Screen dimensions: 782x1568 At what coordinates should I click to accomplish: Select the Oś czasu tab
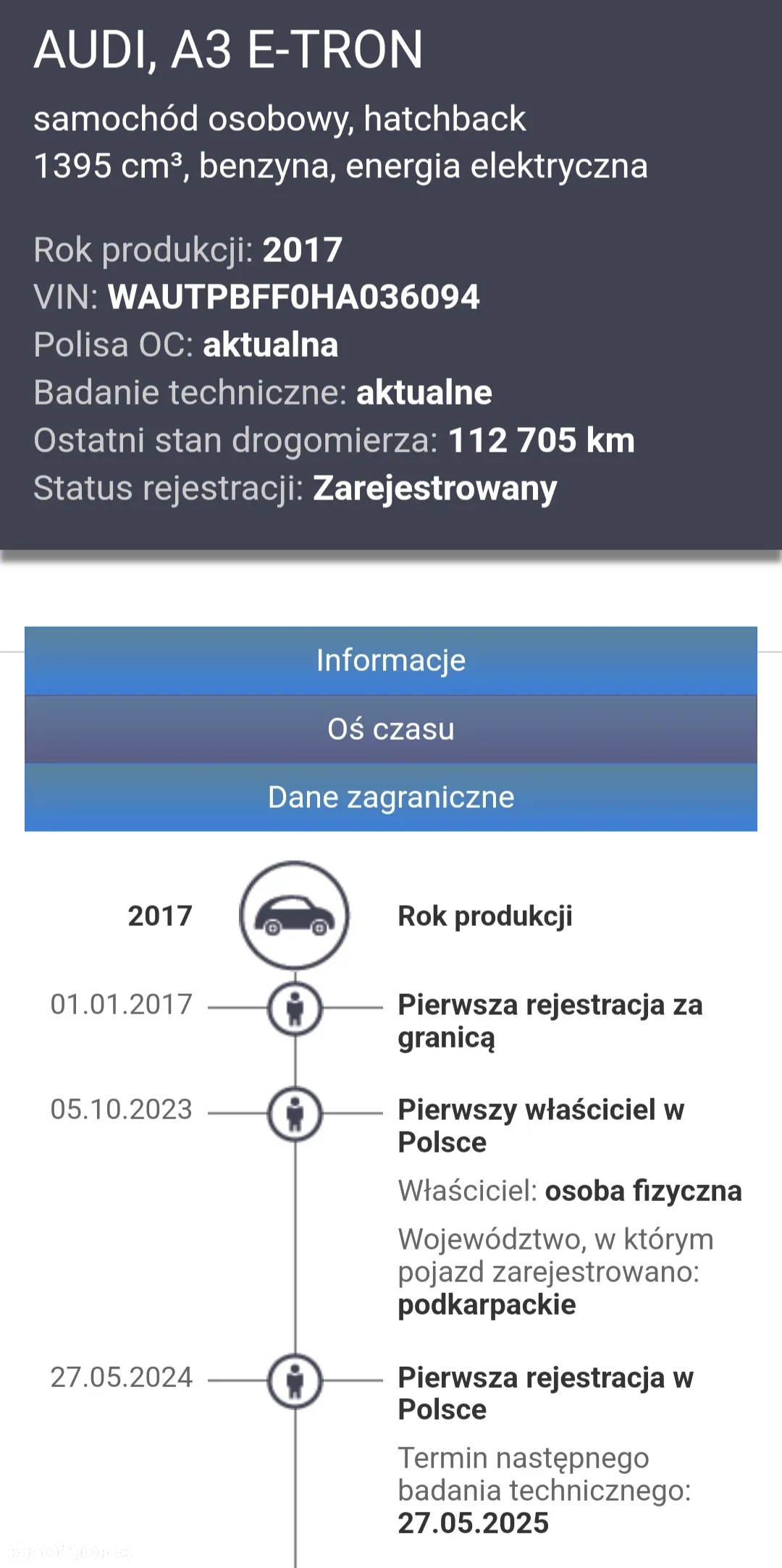pos(391,729)
